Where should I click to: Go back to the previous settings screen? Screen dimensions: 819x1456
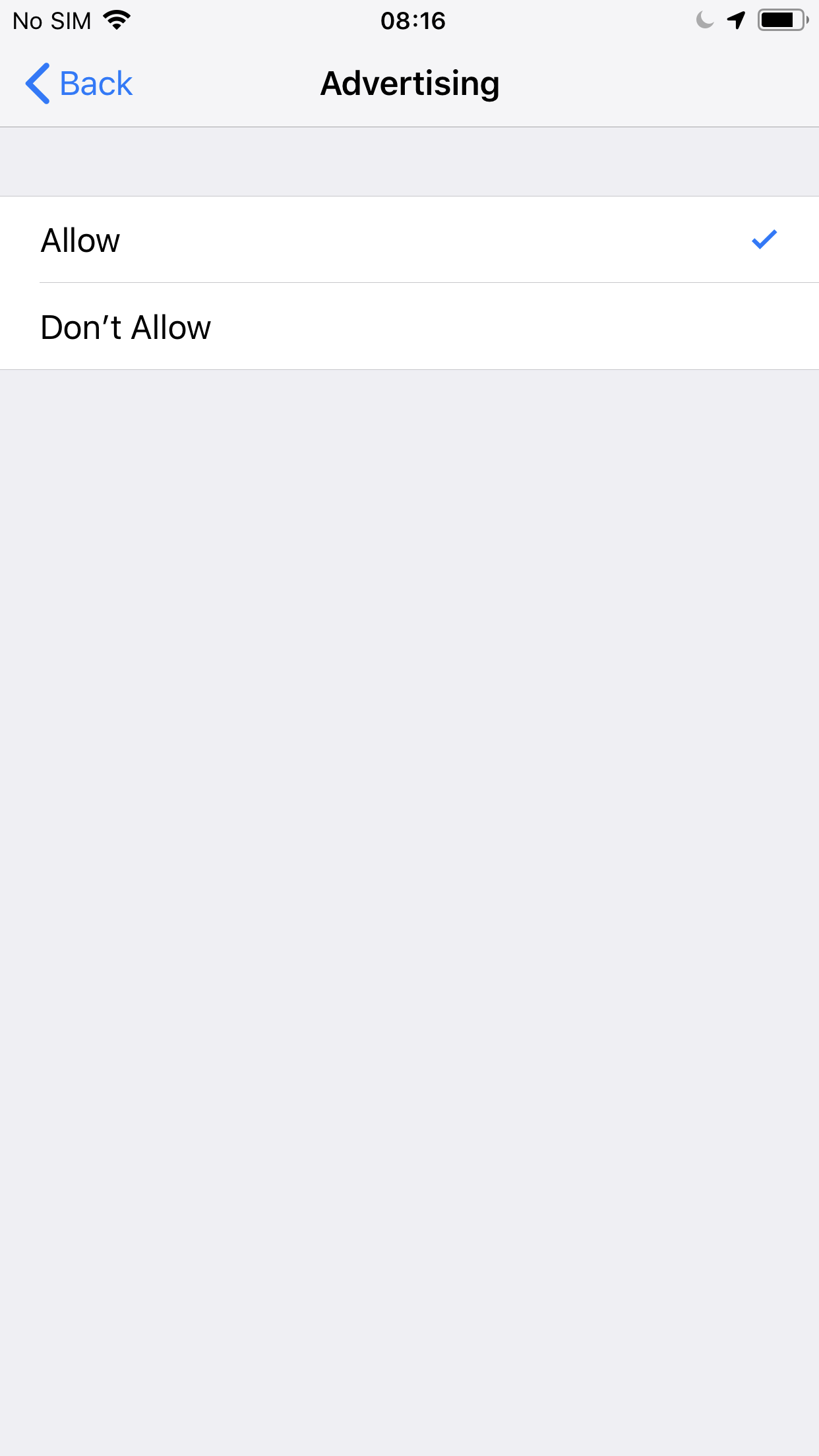coord(79,84)
